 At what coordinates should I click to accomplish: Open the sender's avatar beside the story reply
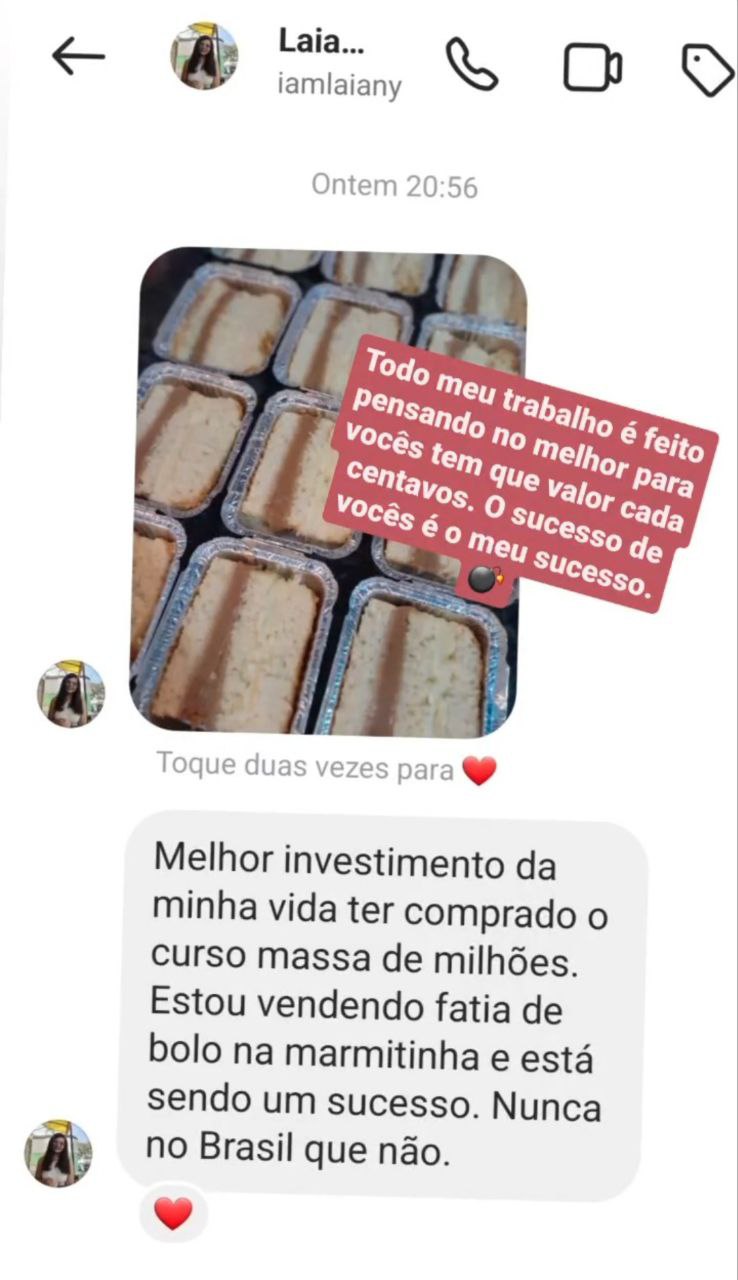(x=71, y=694)
